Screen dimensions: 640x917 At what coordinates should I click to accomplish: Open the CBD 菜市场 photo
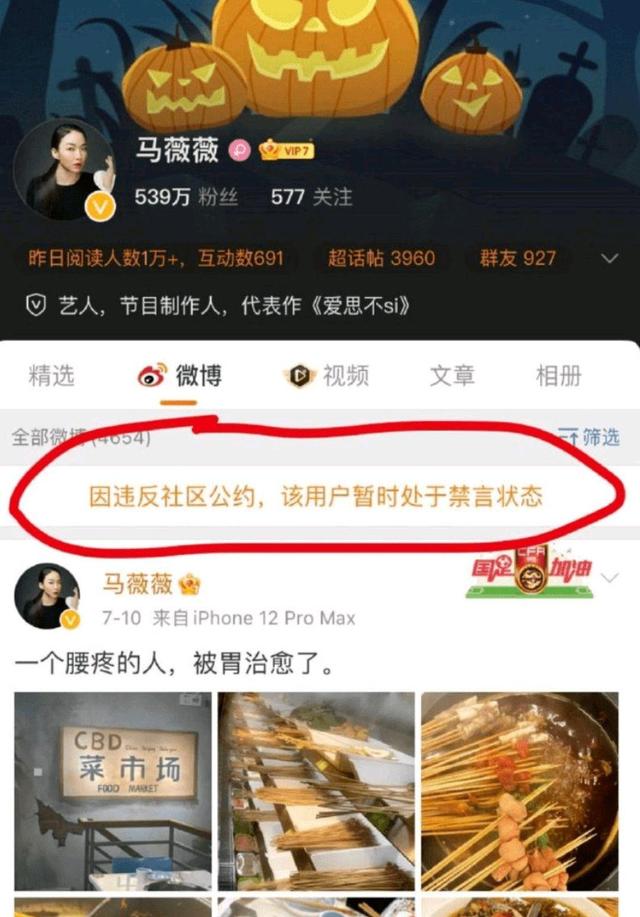112,789
